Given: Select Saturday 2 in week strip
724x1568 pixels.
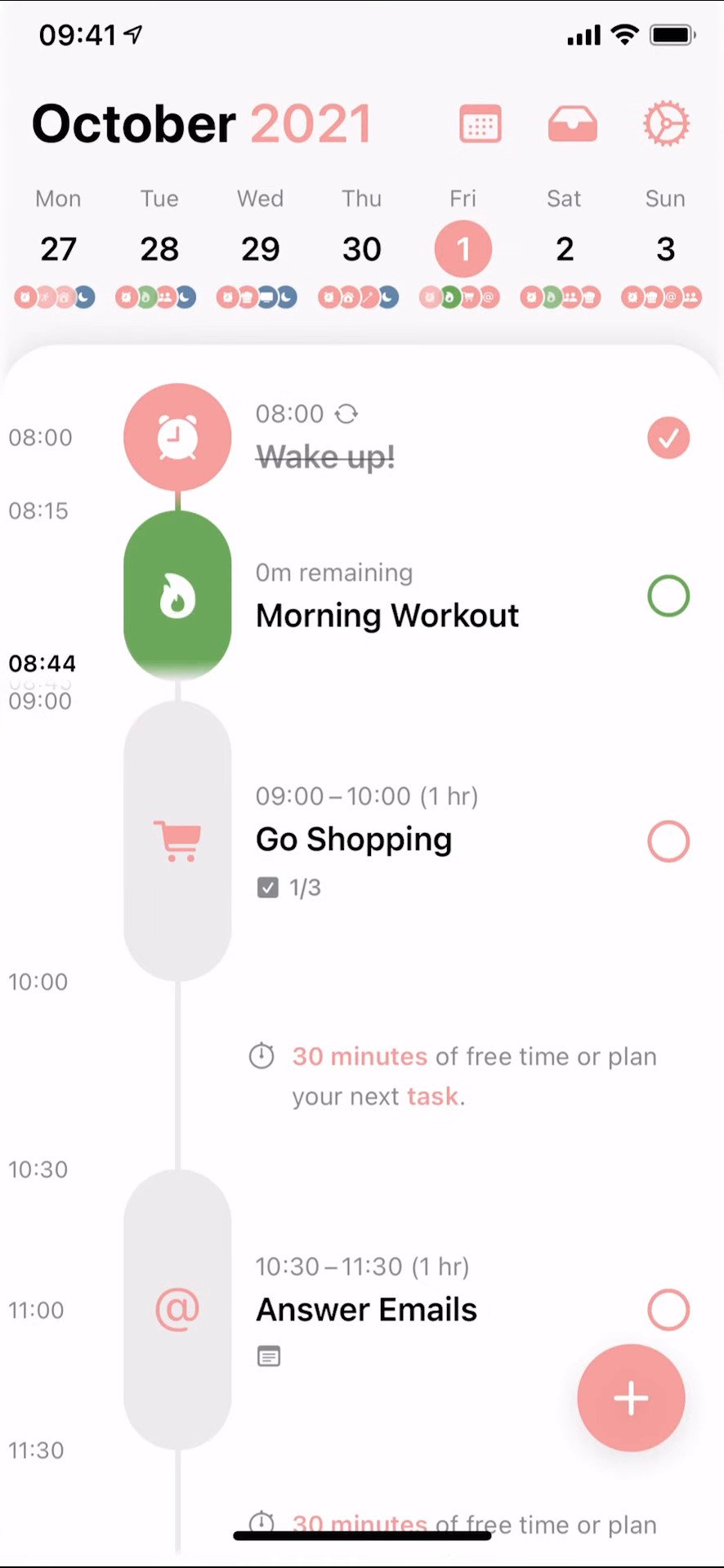Looking at the screenshot, I should coord(564,248).
